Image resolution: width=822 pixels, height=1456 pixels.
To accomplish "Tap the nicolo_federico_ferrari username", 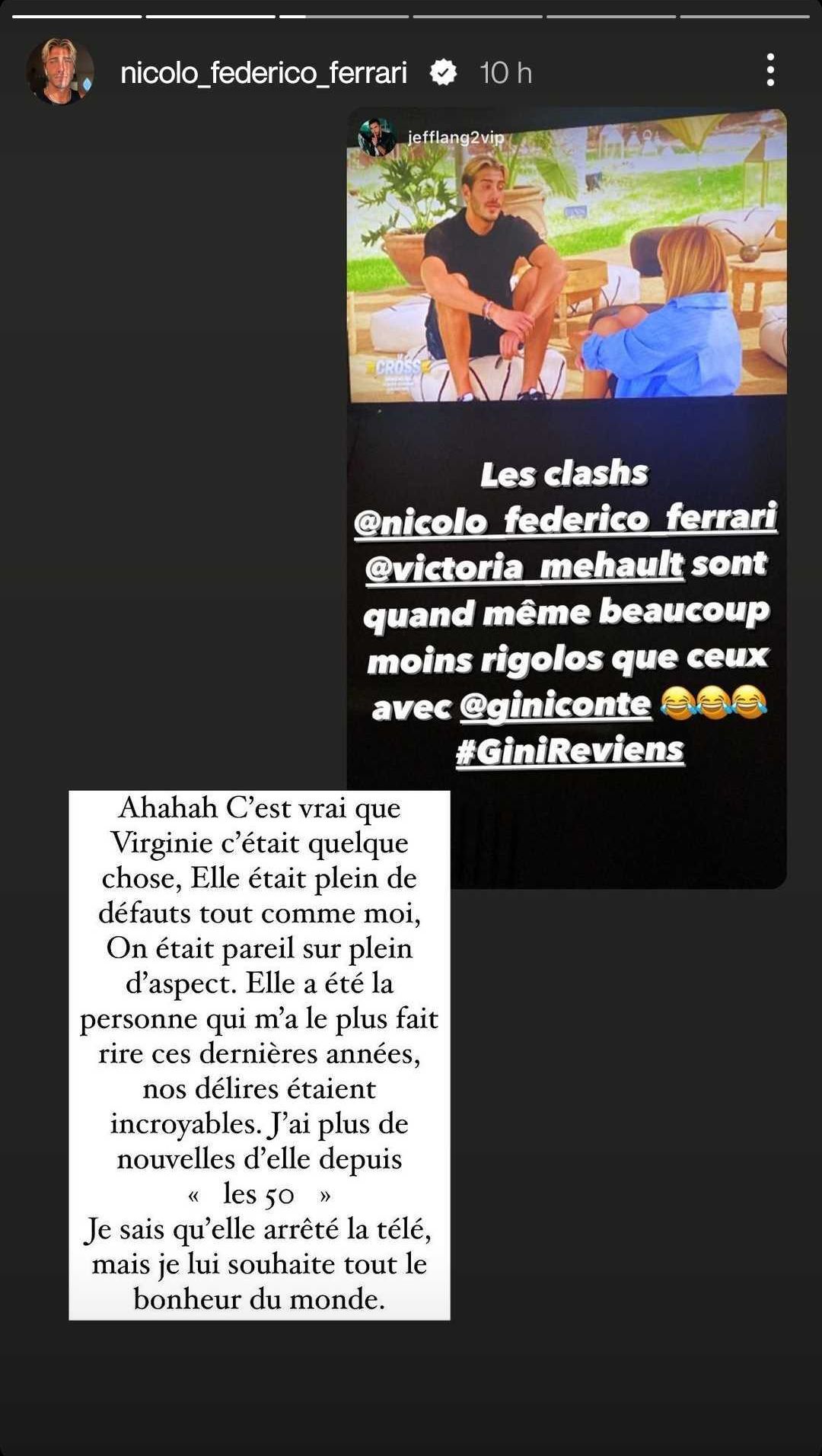I will coord(263,73).
